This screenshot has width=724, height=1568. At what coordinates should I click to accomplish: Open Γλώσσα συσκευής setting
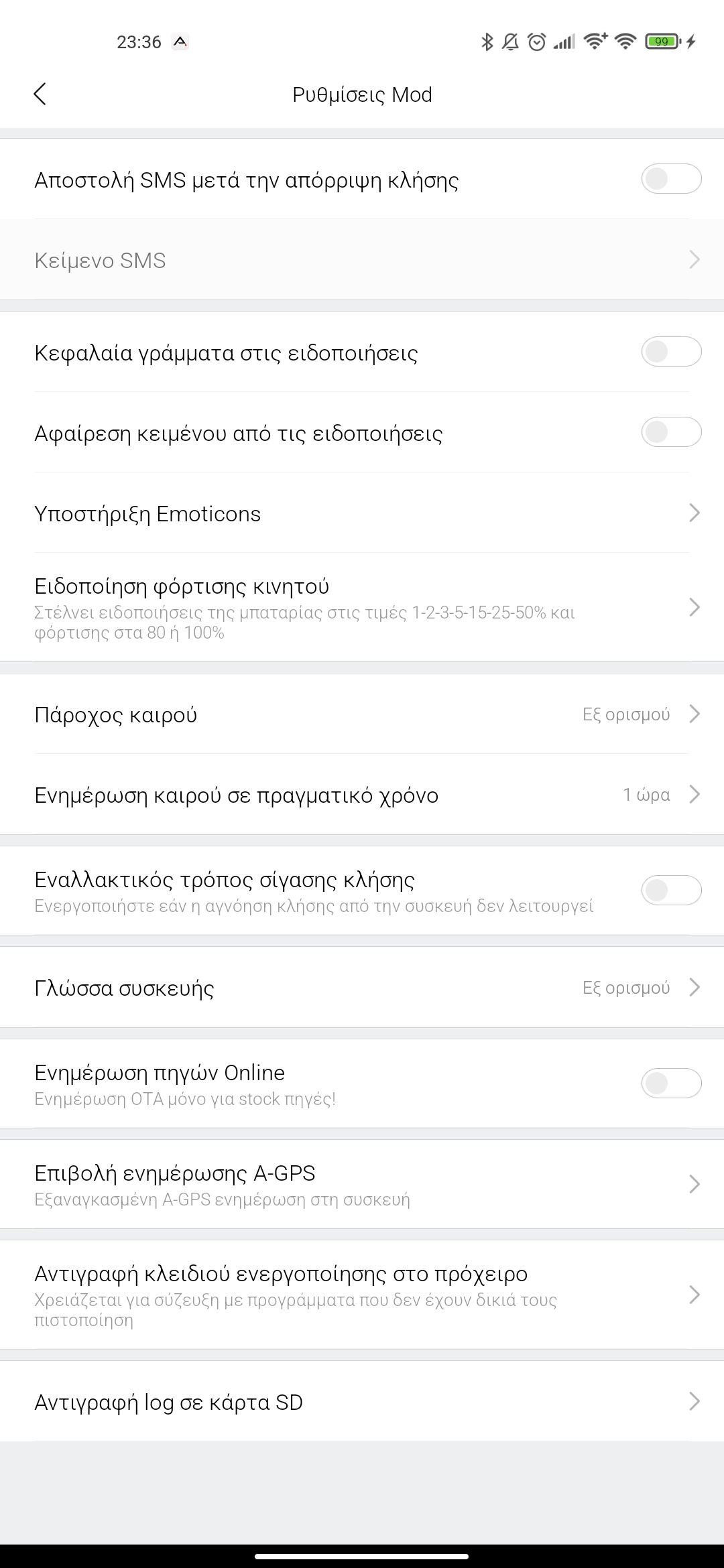[362, 988]
